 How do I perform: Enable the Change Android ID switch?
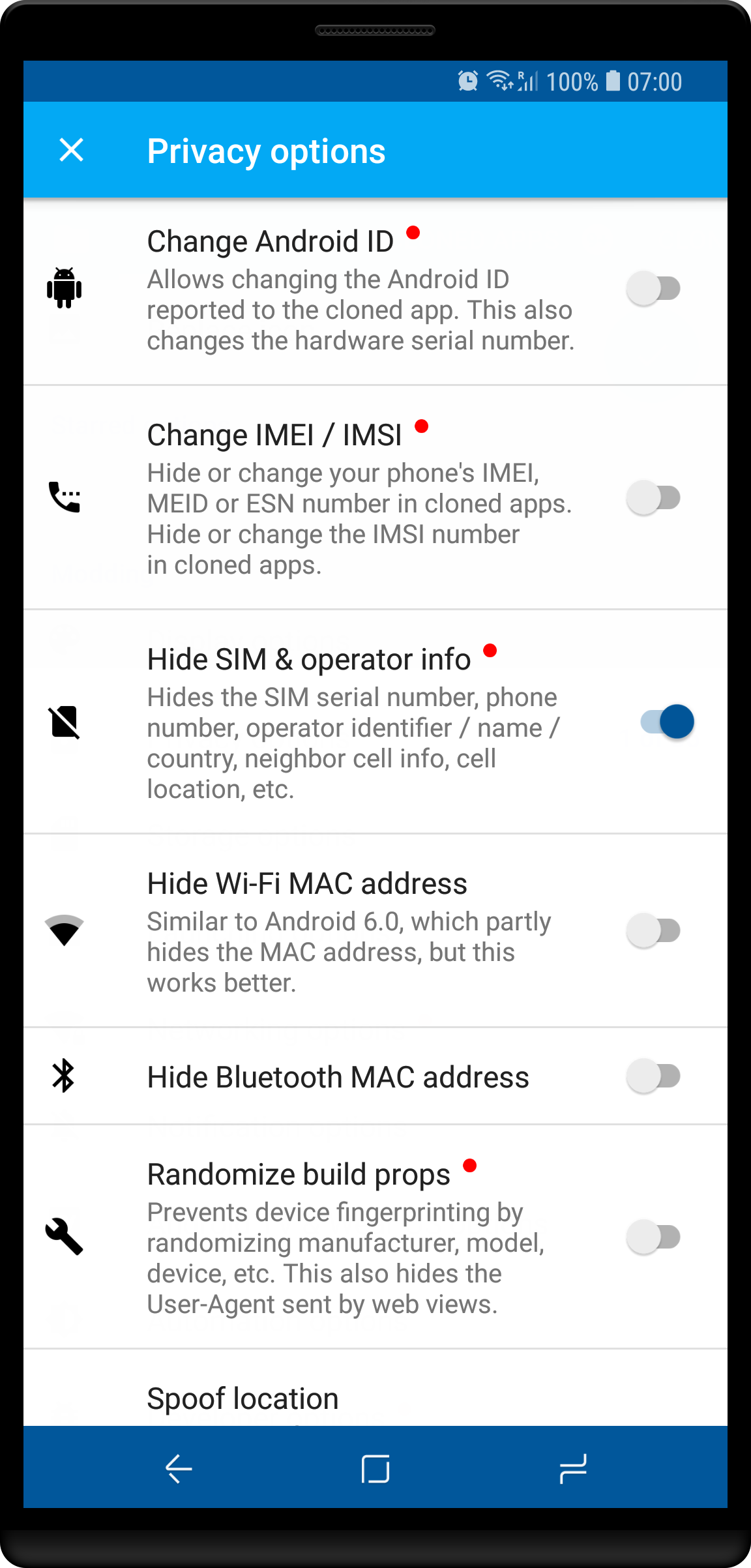click(x=654, y=288)
